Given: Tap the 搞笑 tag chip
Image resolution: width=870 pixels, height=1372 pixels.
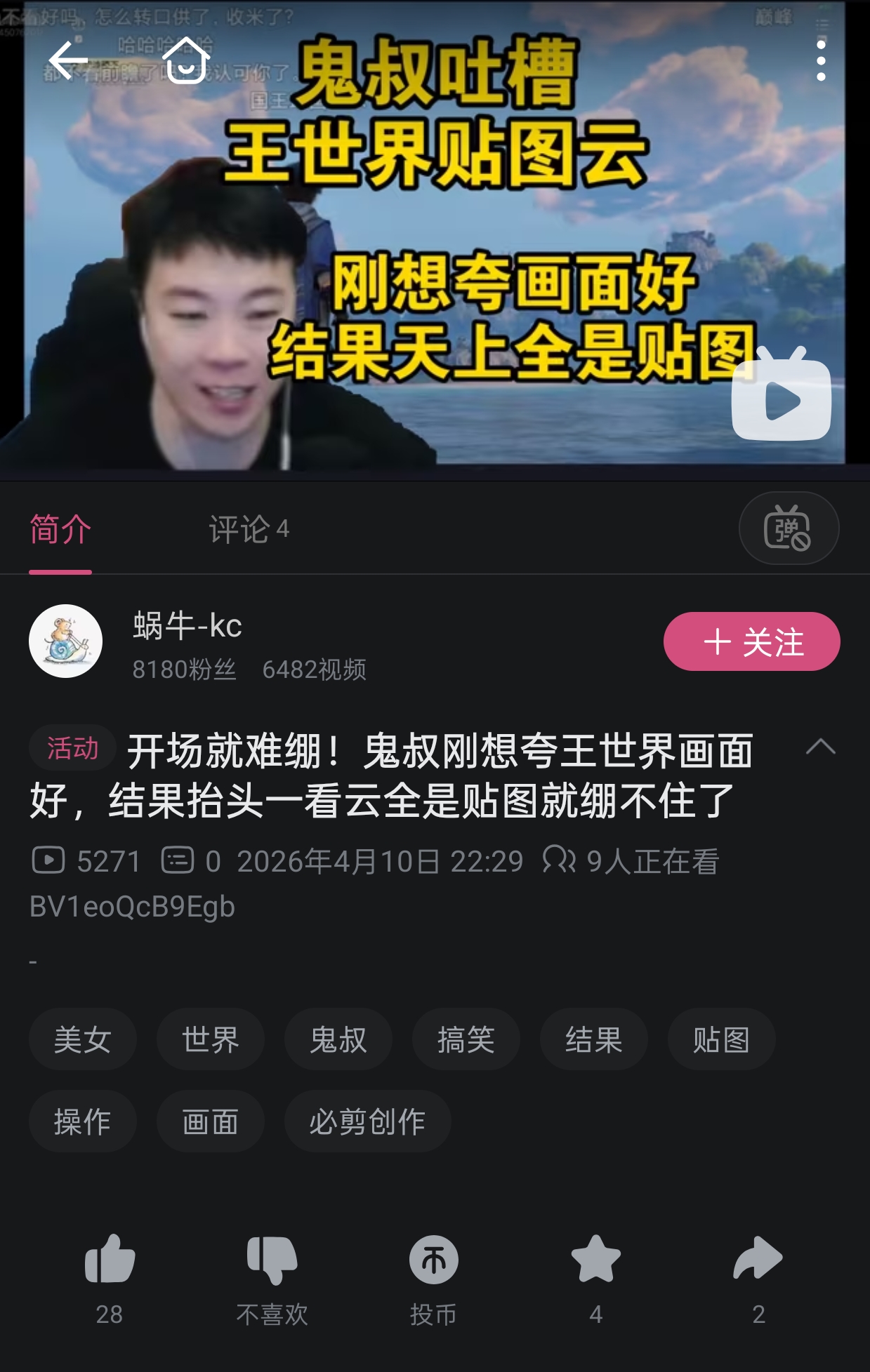Looking at the screenshot, I should 466,1039.
